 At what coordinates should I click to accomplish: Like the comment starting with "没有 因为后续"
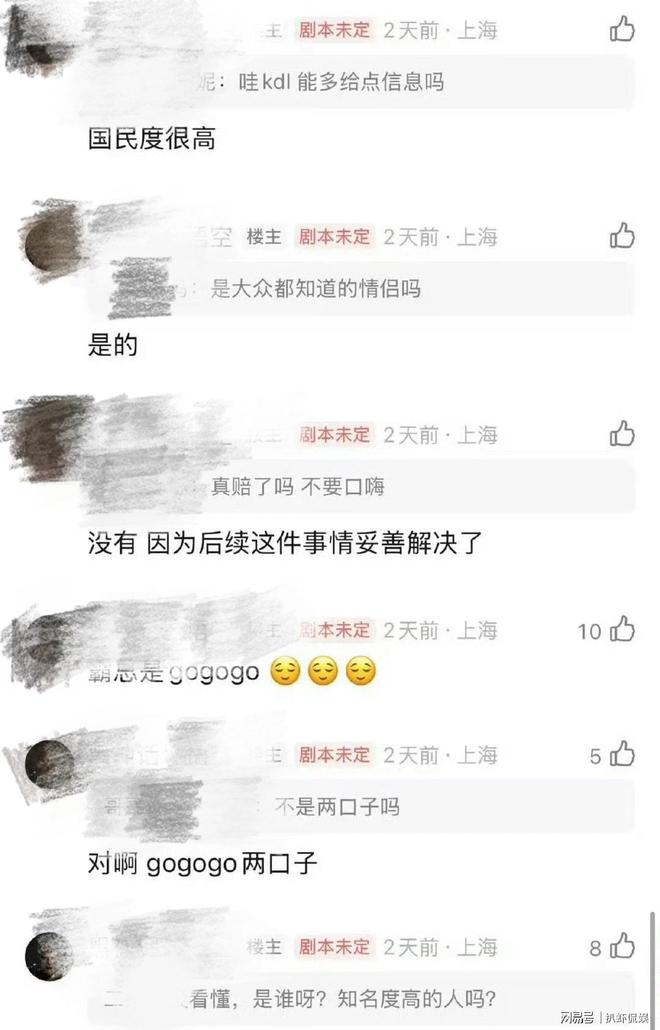pos(622,434)
